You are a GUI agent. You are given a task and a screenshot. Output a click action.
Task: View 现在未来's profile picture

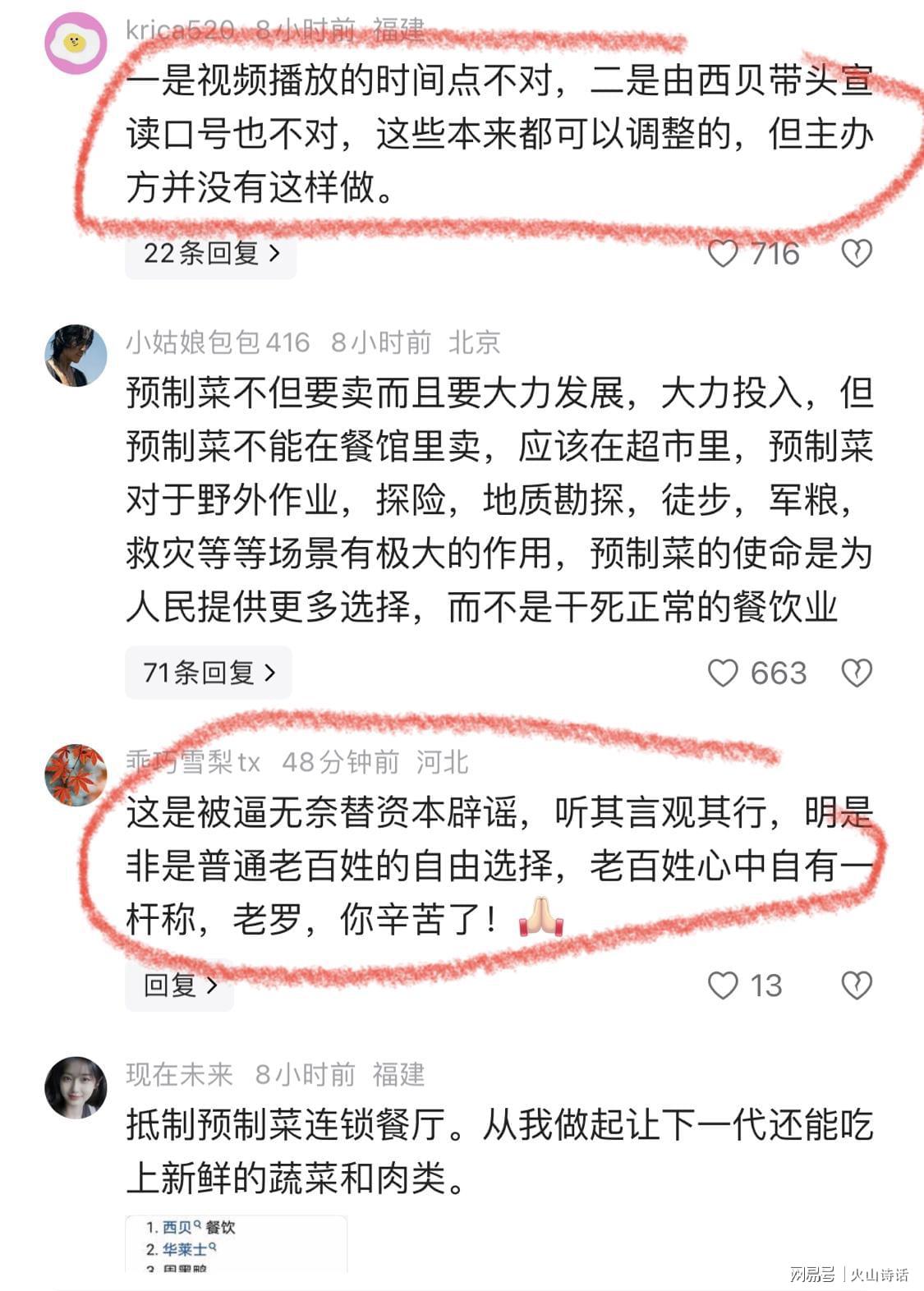[76, 1087]
